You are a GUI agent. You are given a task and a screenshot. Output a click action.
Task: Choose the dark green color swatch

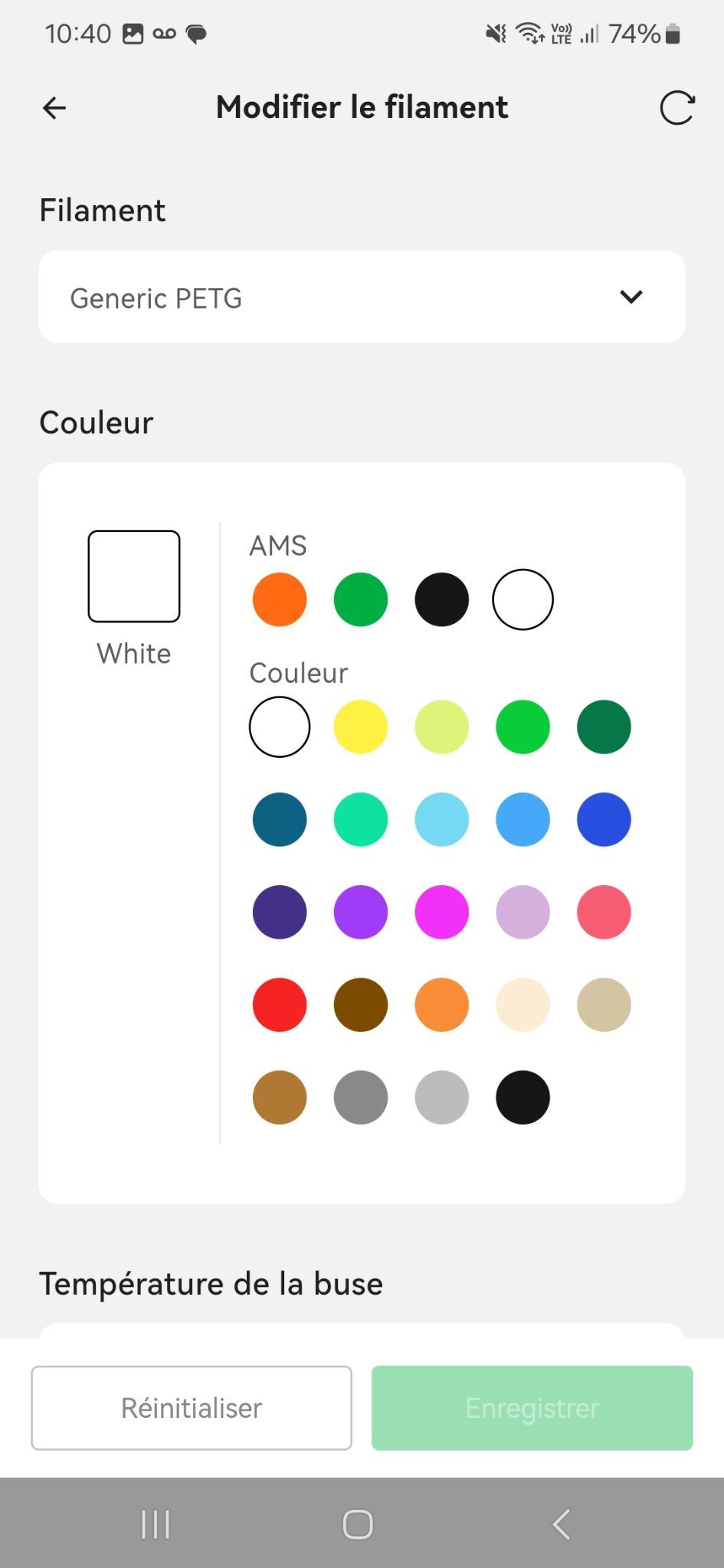604,727
